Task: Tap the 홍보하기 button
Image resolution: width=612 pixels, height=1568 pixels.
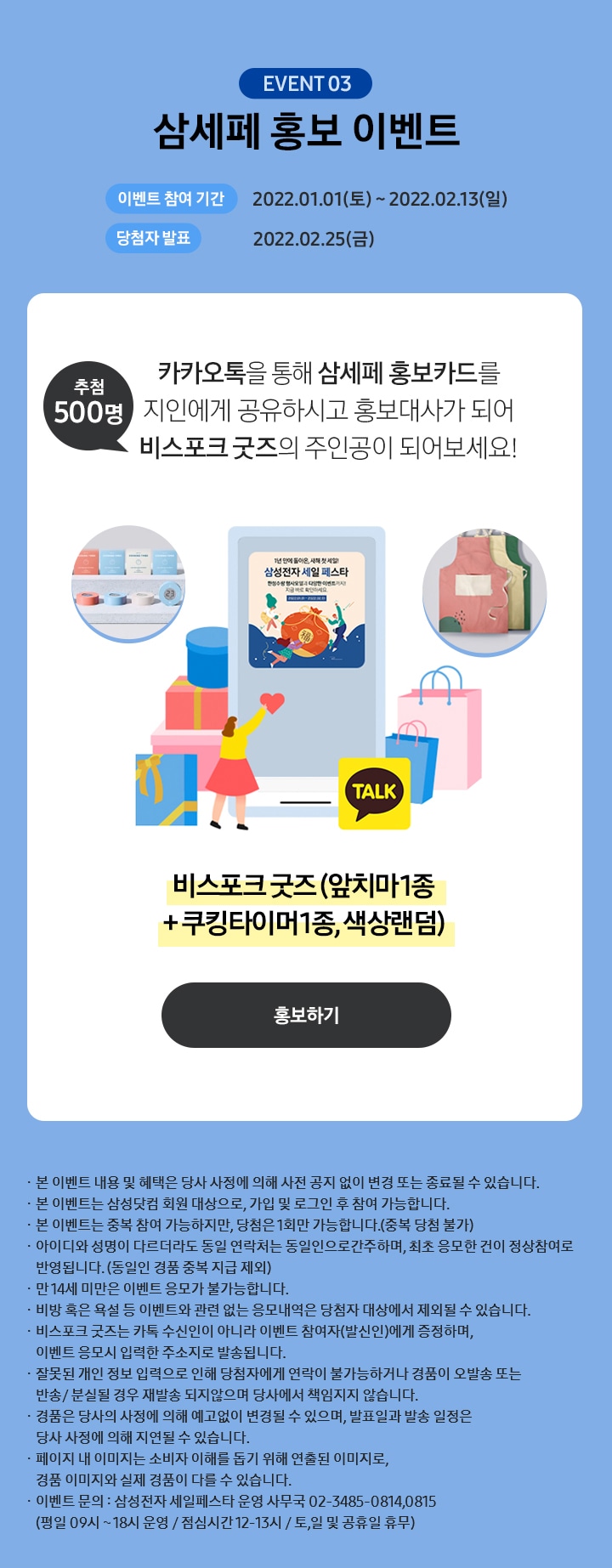Action: (x=306, y=1015)
